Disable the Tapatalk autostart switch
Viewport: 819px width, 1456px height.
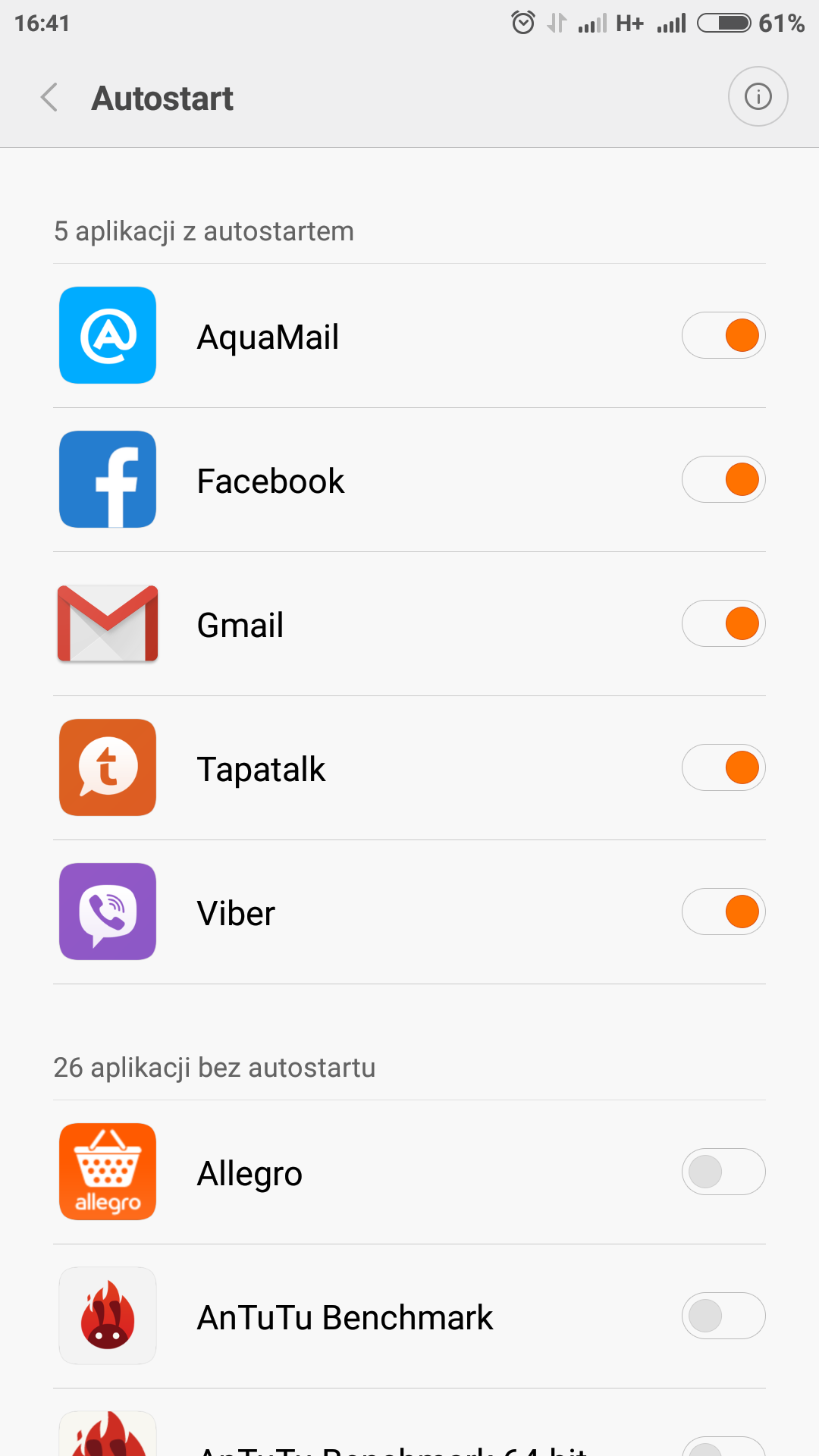pos(723,767)
